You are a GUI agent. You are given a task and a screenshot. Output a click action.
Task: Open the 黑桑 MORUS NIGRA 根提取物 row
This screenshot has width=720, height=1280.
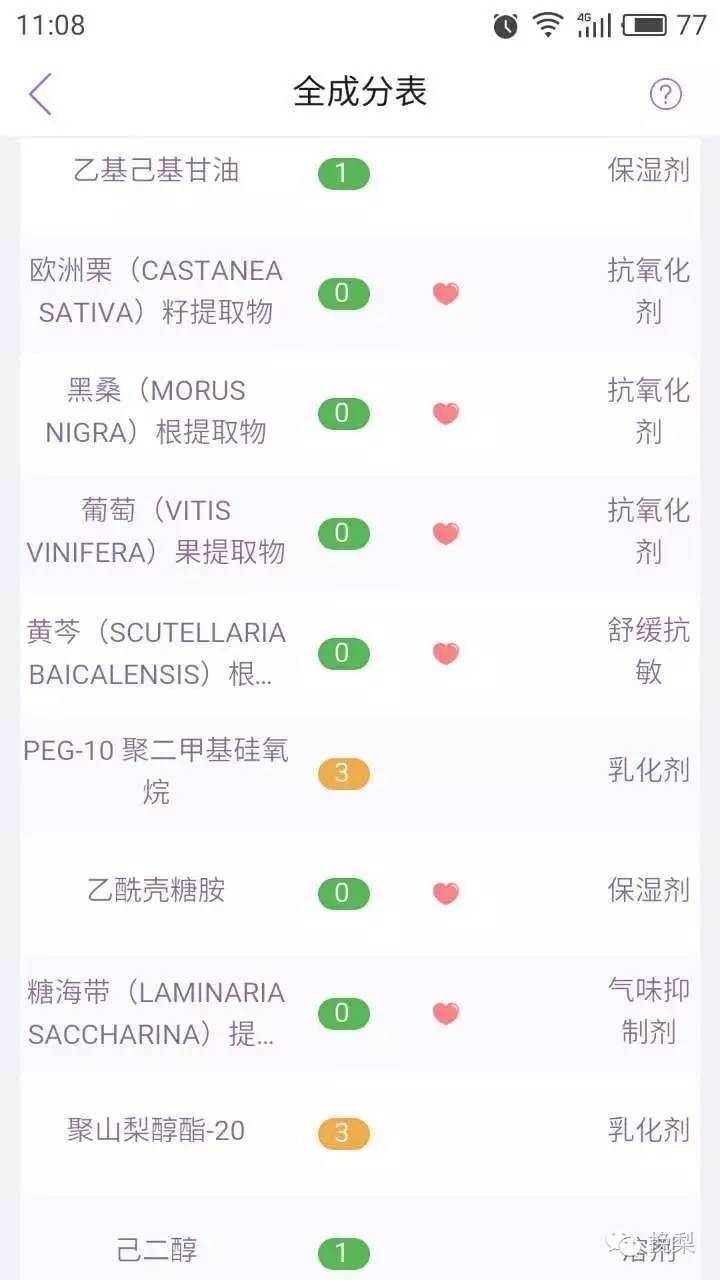(x=360, y=413)
